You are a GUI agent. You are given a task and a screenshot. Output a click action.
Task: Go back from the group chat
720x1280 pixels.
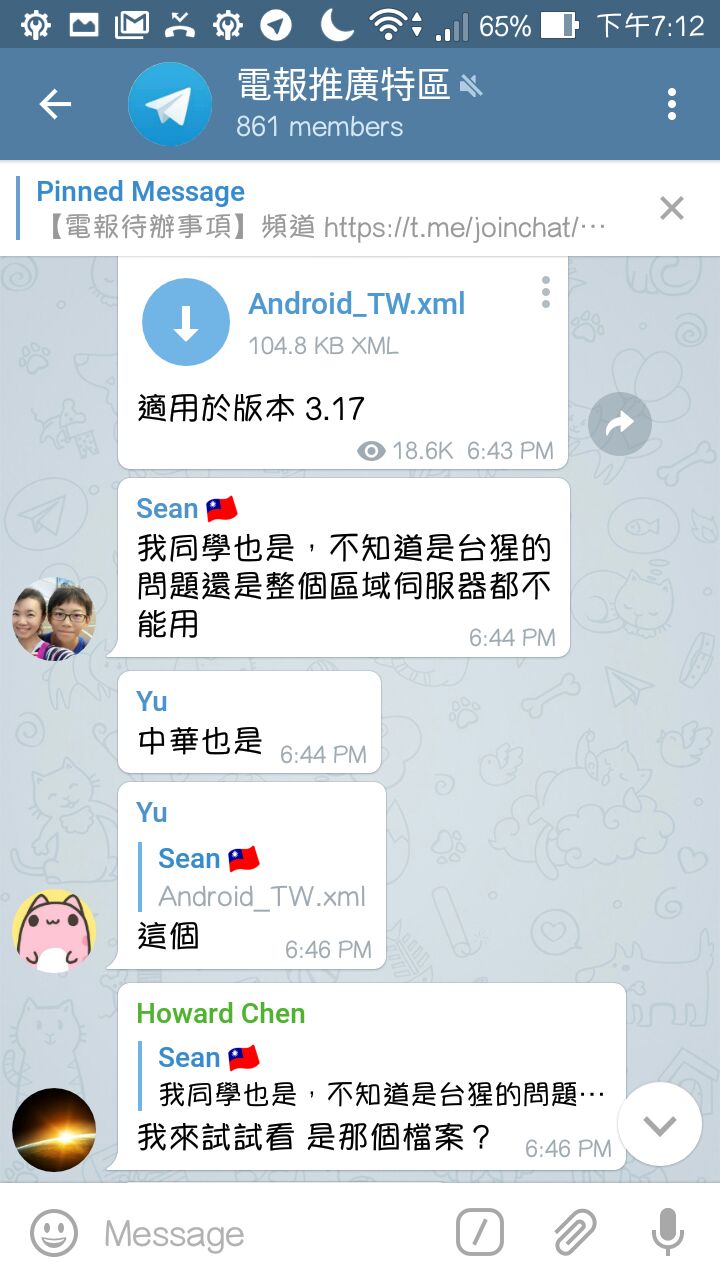pos(55,104)
